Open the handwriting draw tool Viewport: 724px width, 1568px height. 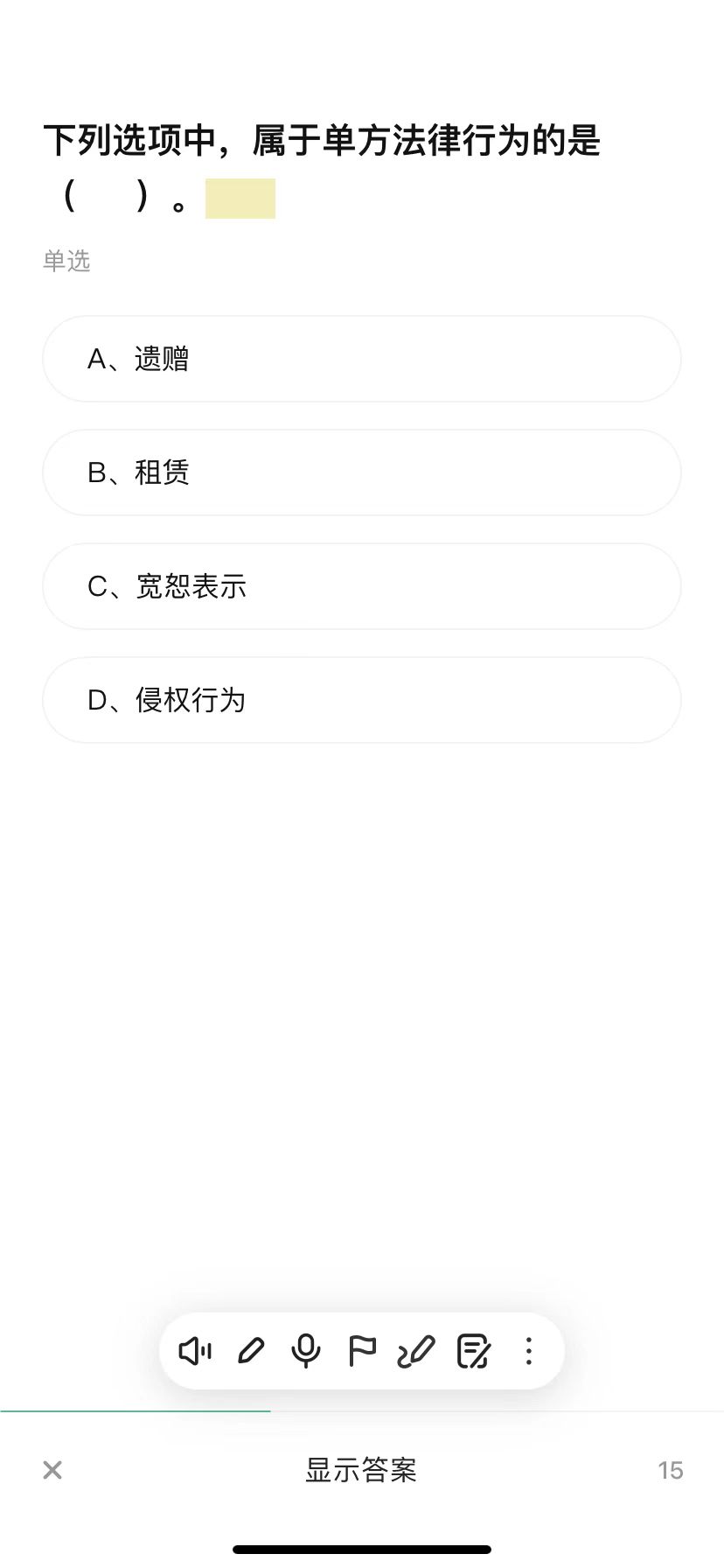pyautogui.click(x=416, y=1351)
